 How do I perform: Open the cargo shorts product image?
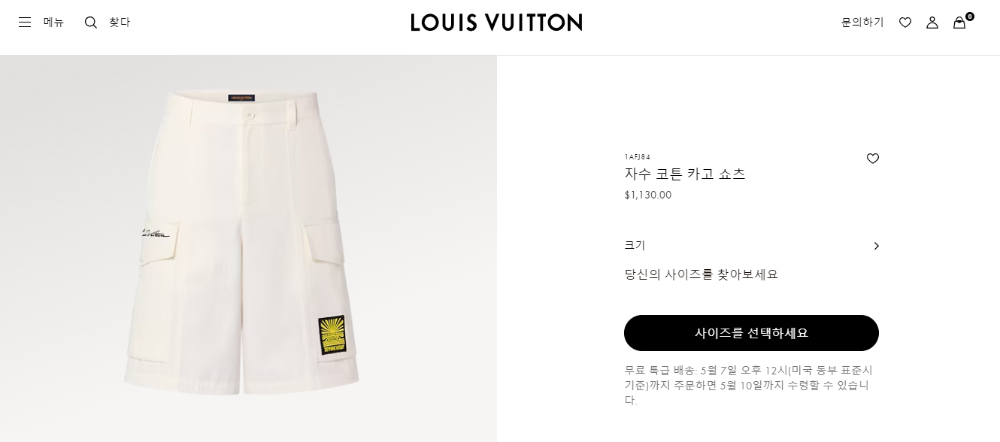coord(248,245)
